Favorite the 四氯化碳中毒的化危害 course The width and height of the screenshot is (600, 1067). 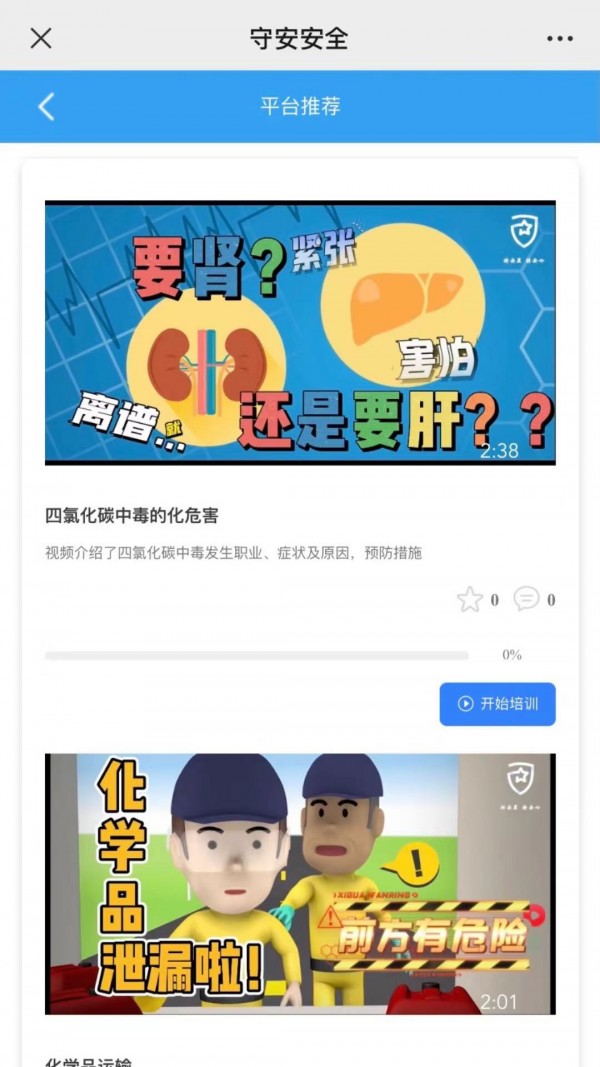[x=469, y=600]
